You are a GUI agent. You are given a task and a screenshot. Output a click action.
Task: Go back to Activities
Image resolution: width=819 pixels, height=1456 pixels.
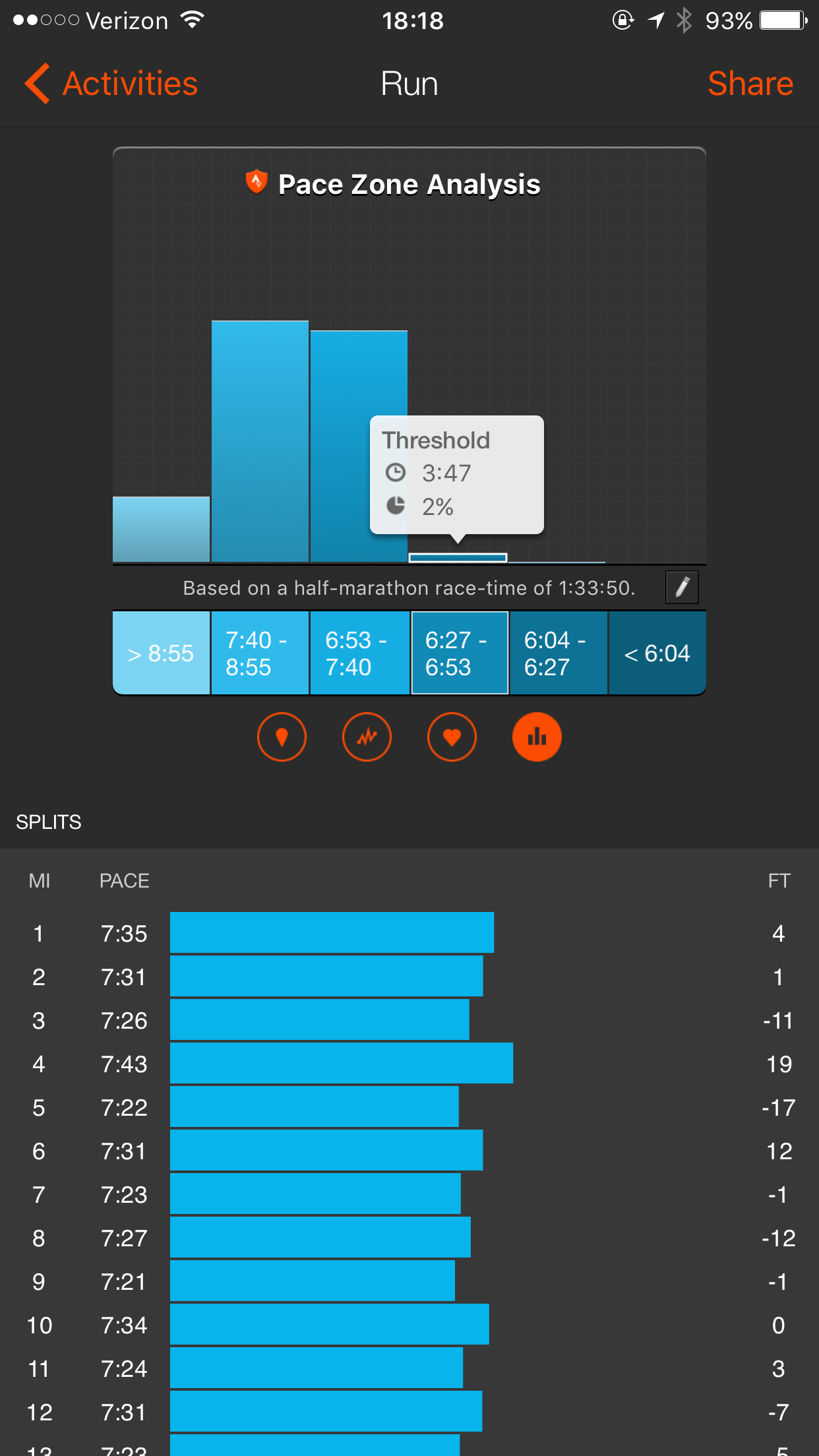[112, 84]
